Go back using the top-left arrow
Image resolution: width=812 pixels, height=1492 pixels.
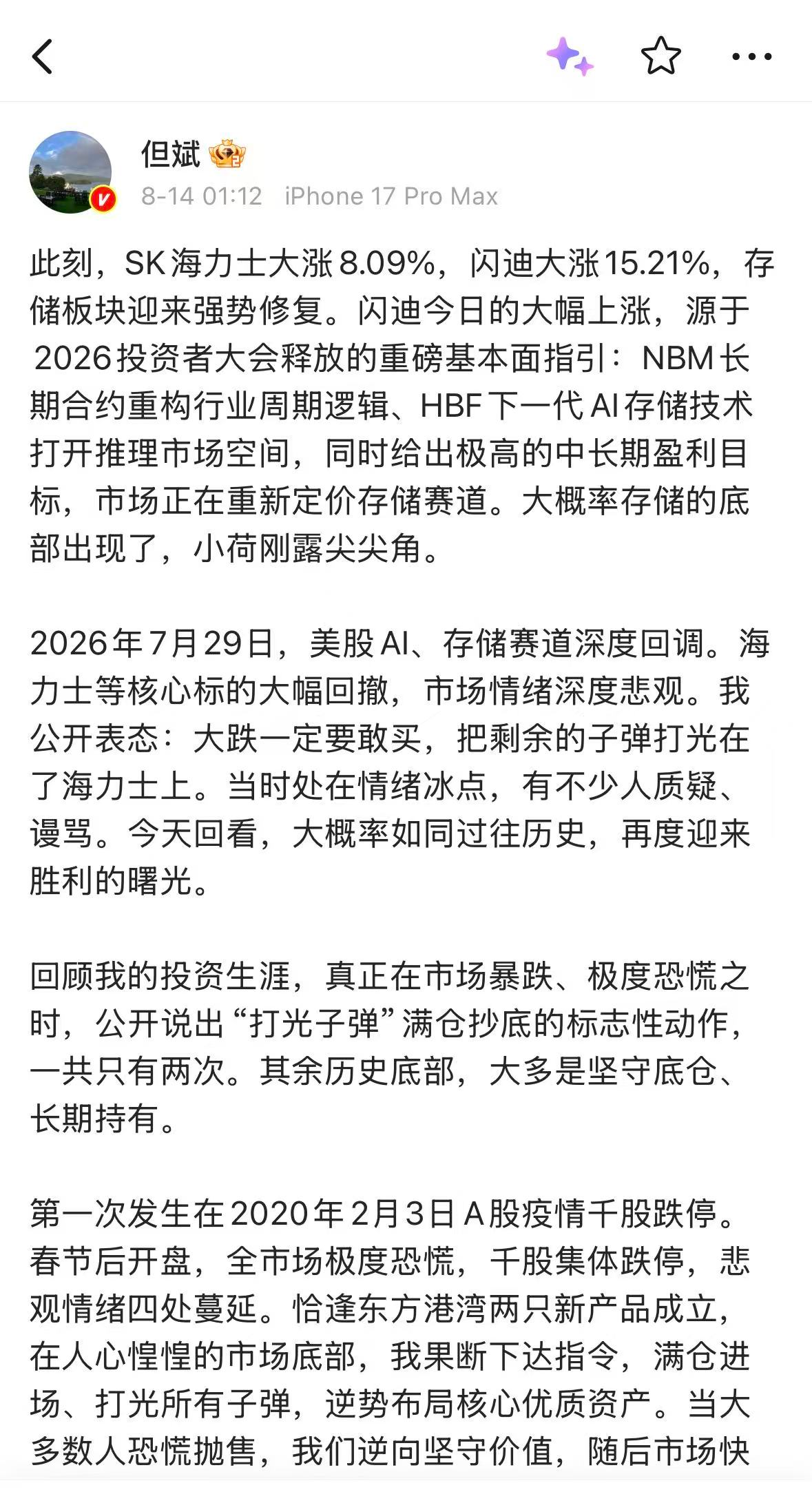tap(43, 56)
